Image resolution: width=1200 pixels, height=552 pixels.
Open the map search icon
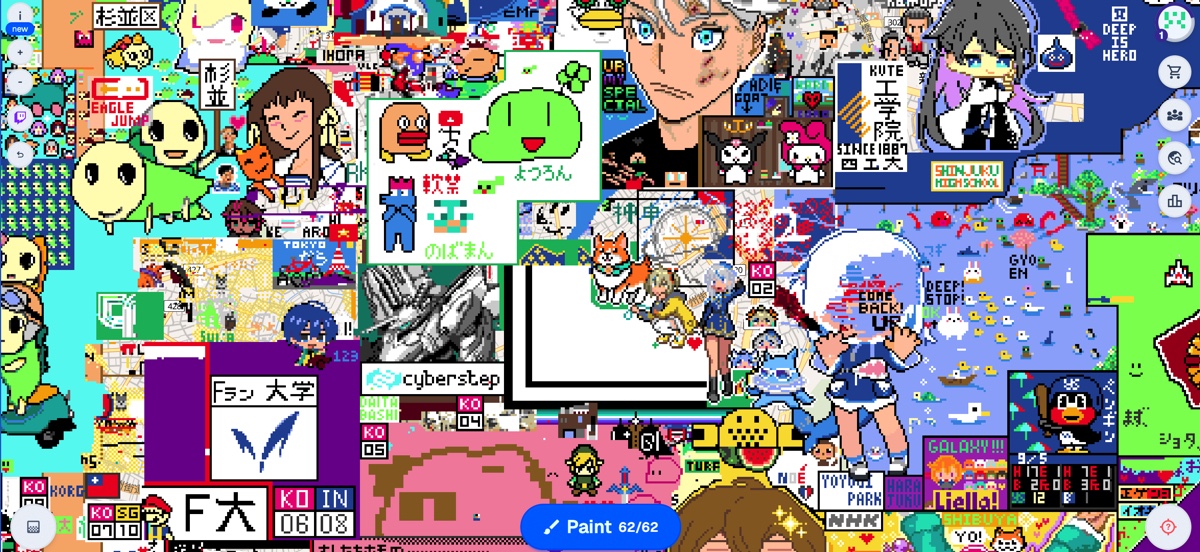pos(1174,158)
